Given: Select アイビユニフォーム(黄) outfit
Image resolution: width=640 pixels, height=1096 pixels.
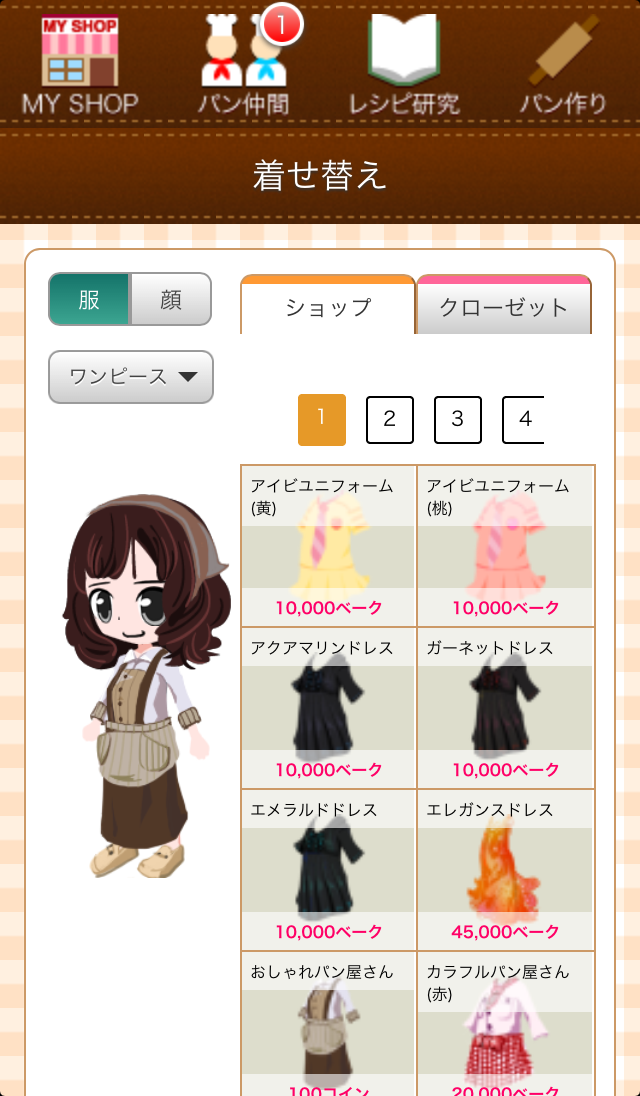Looking at the screenshot, I should click(329, 547).
